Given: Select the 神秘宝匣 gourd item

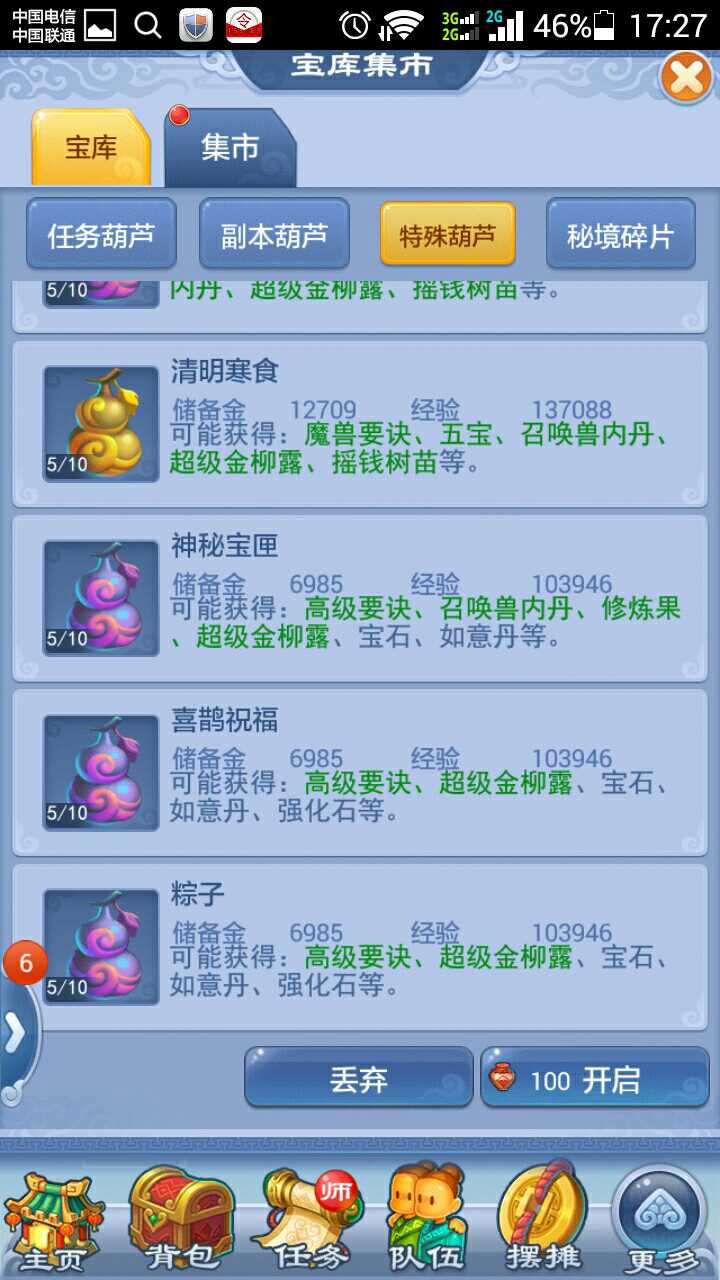Looking at the screenshot, I should 360,598.
